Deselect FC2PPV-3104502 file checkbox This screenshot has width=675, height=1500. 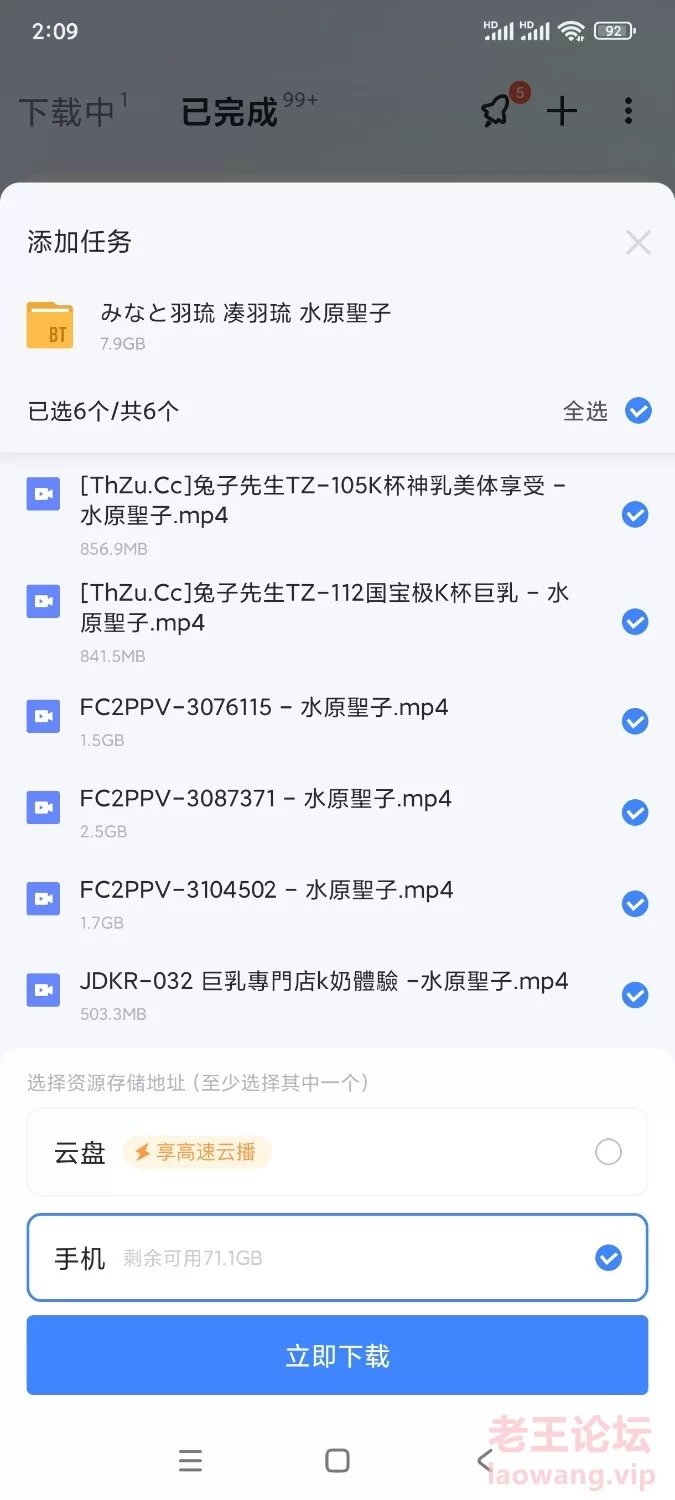point(635,904)
